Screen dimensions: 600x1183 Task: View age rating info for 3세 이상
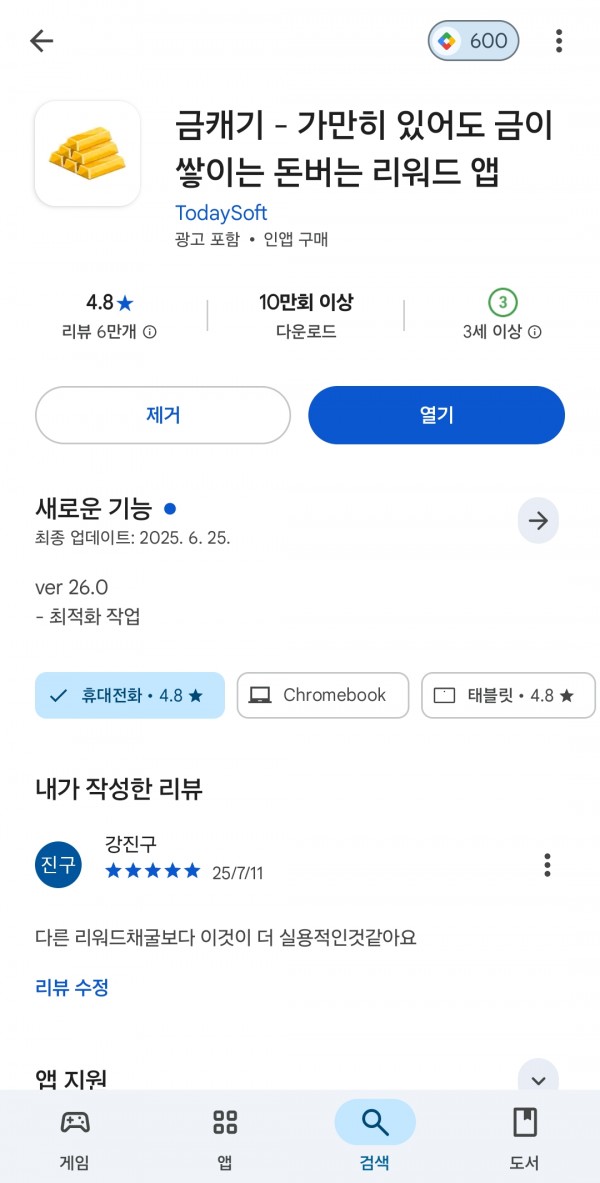535,332
